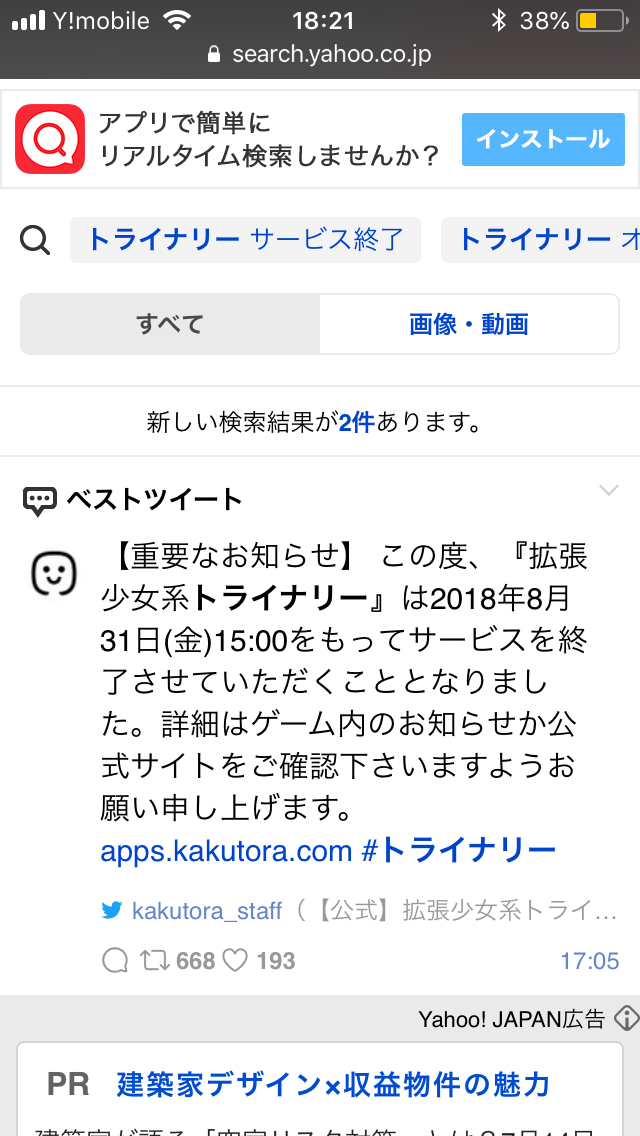
Task: Open the apps.kakutora.com link
Action: click(x=226, y=851)
